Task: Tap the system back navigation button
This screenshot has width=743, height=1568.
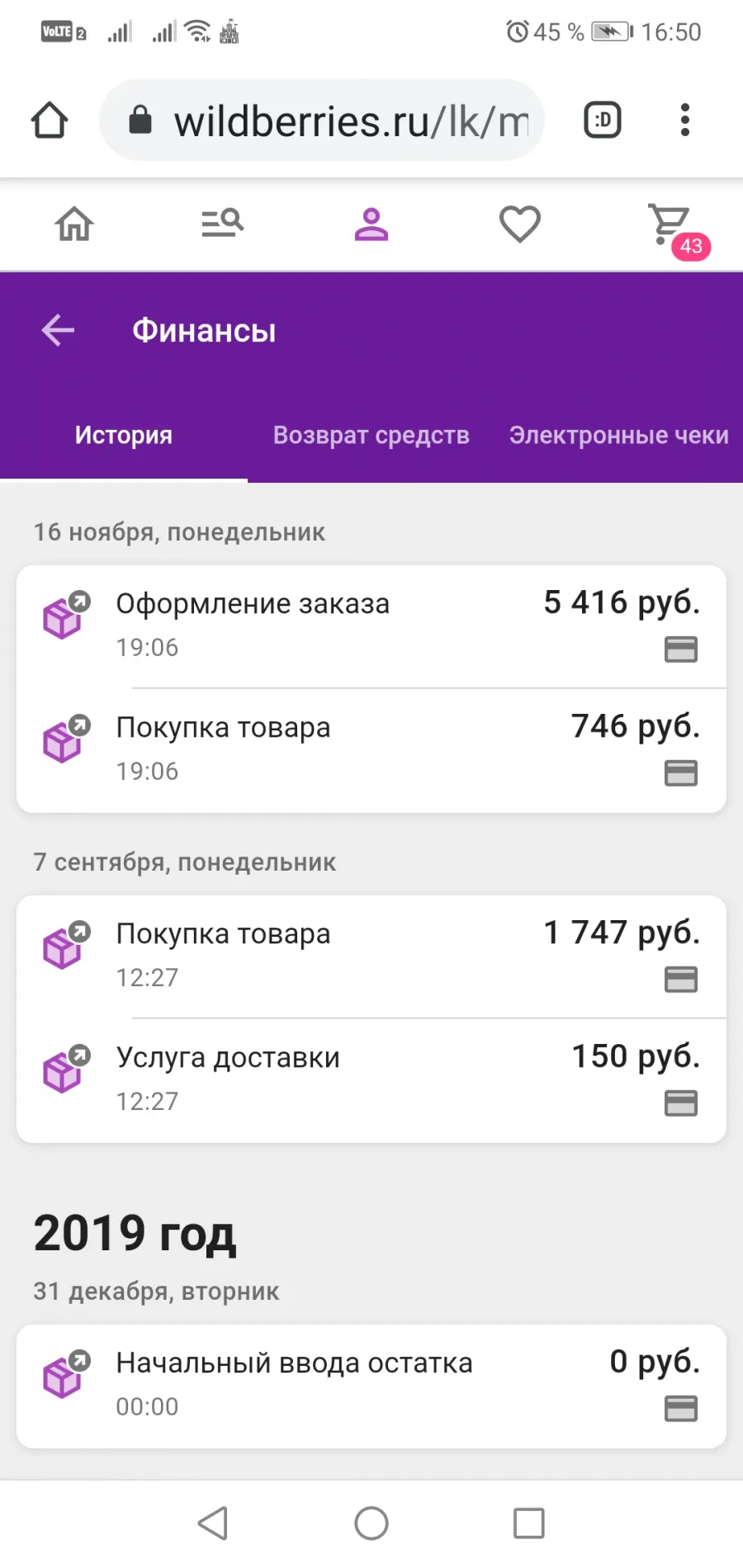Action: coord(213,1523)
